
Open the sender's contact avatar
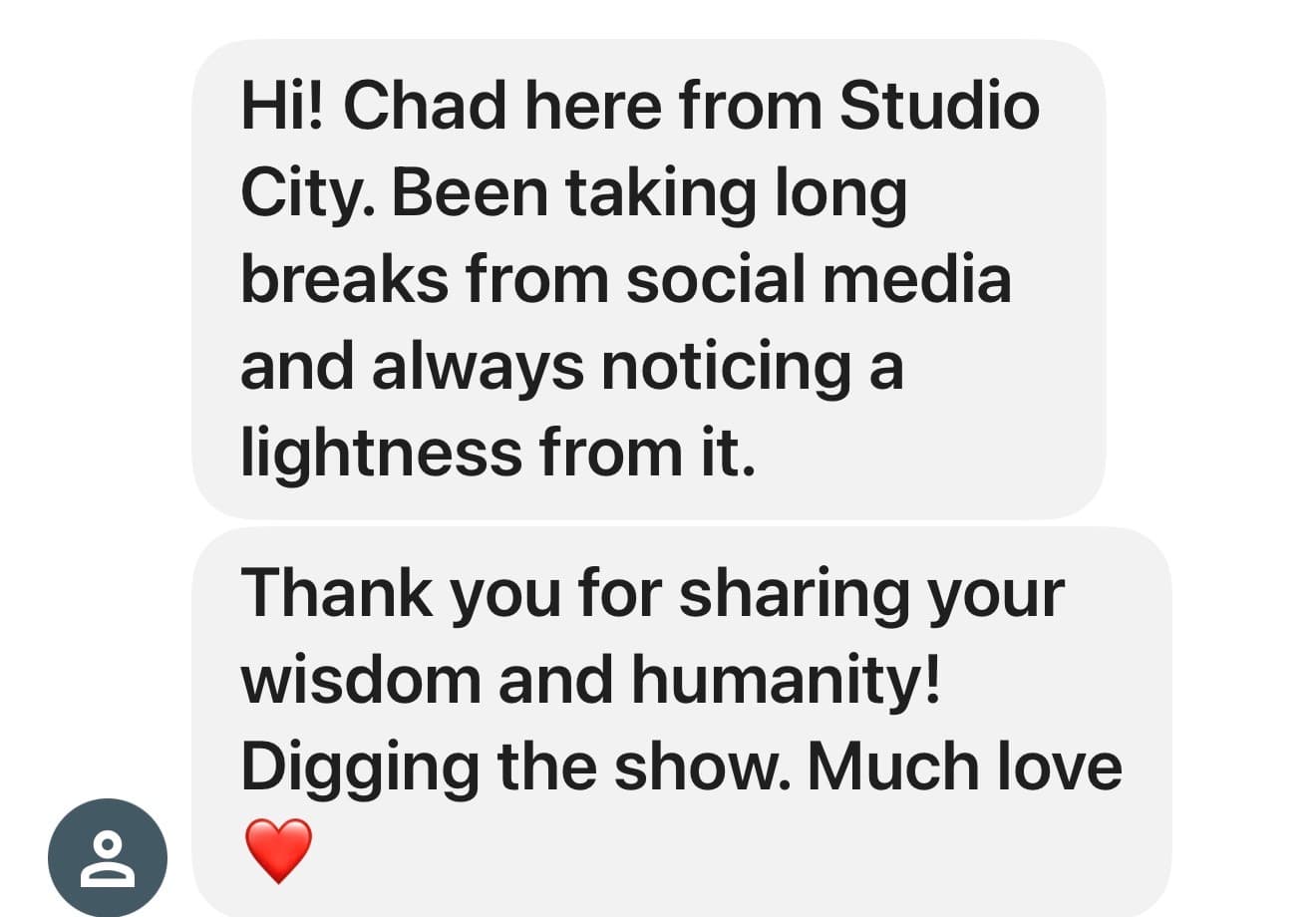click(108, 857)
